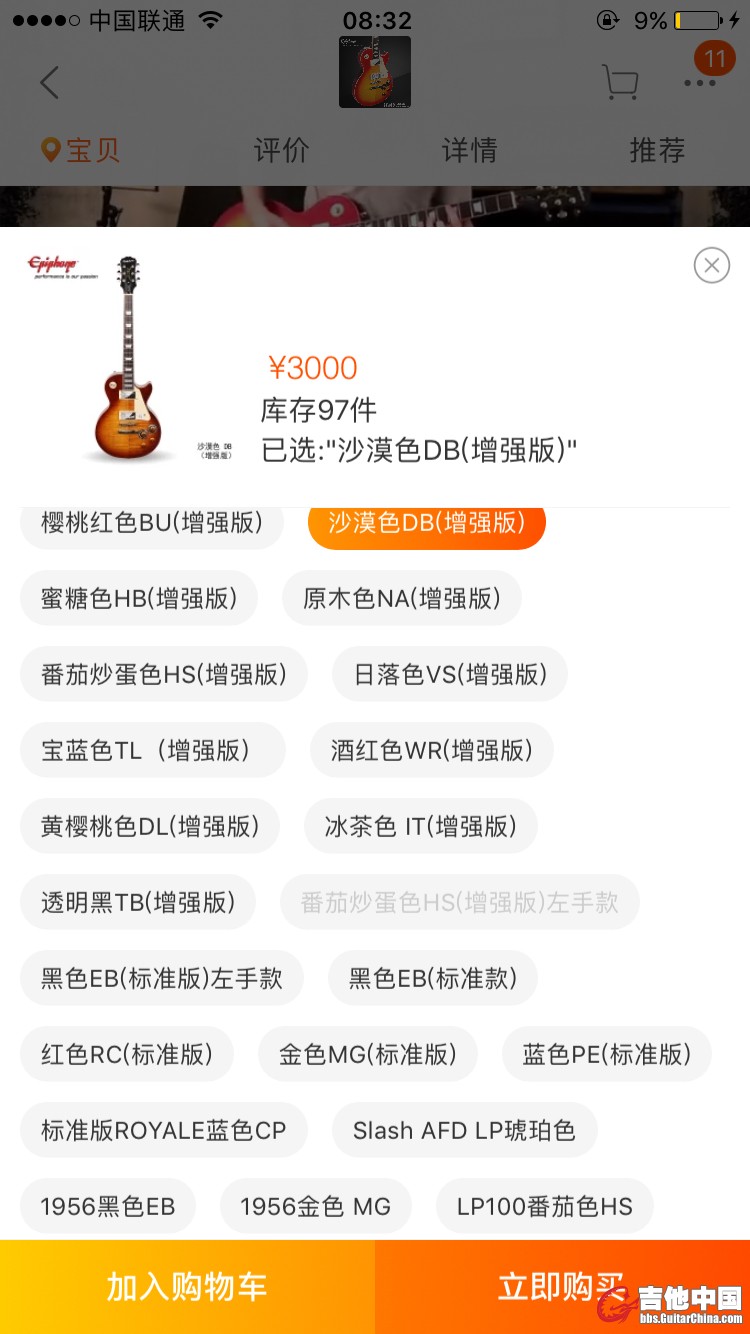Add the guitar to cart (加入购物车)
Screen dimensions: 750x1334
[x=187, y=1287]
